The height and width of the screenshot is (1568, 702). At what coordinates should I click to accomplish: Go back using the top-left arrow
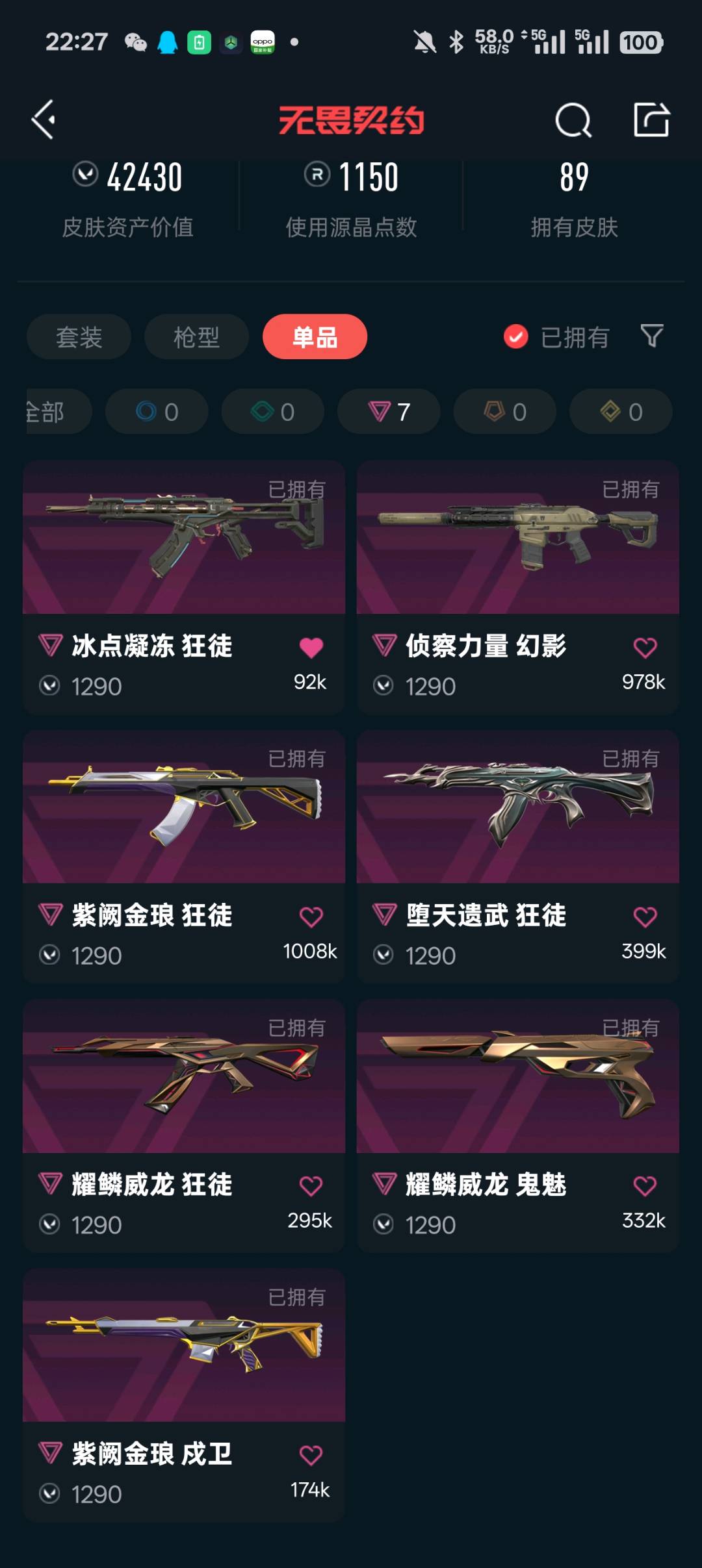point(44,120)
